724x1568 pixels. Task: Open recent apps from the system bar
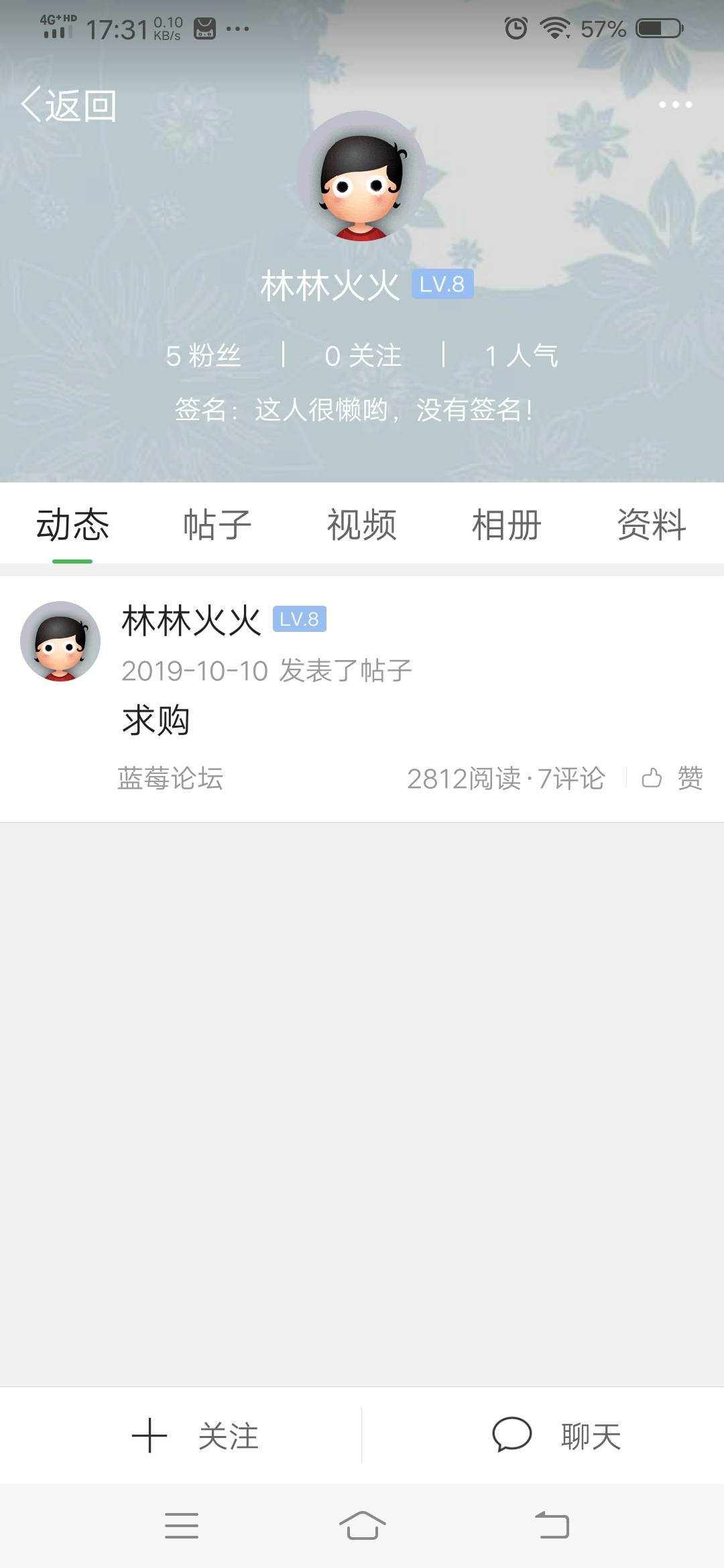tap(182, 1526)
